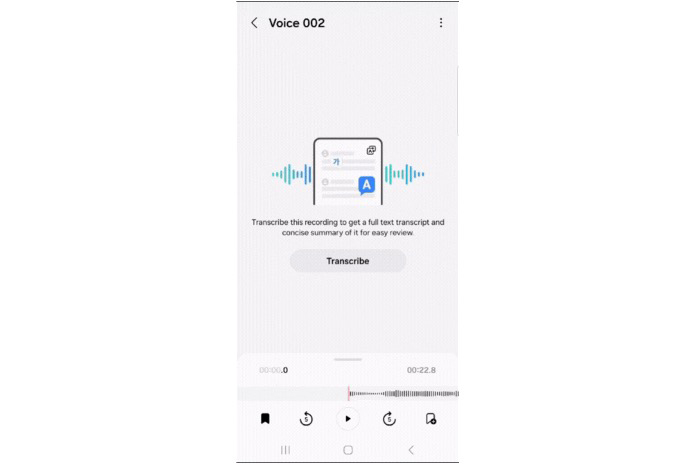Image resolution: width=694 pixels, height=464 pixels.
Task: Add a bookmark to the recording
Action: click(265, 419)
